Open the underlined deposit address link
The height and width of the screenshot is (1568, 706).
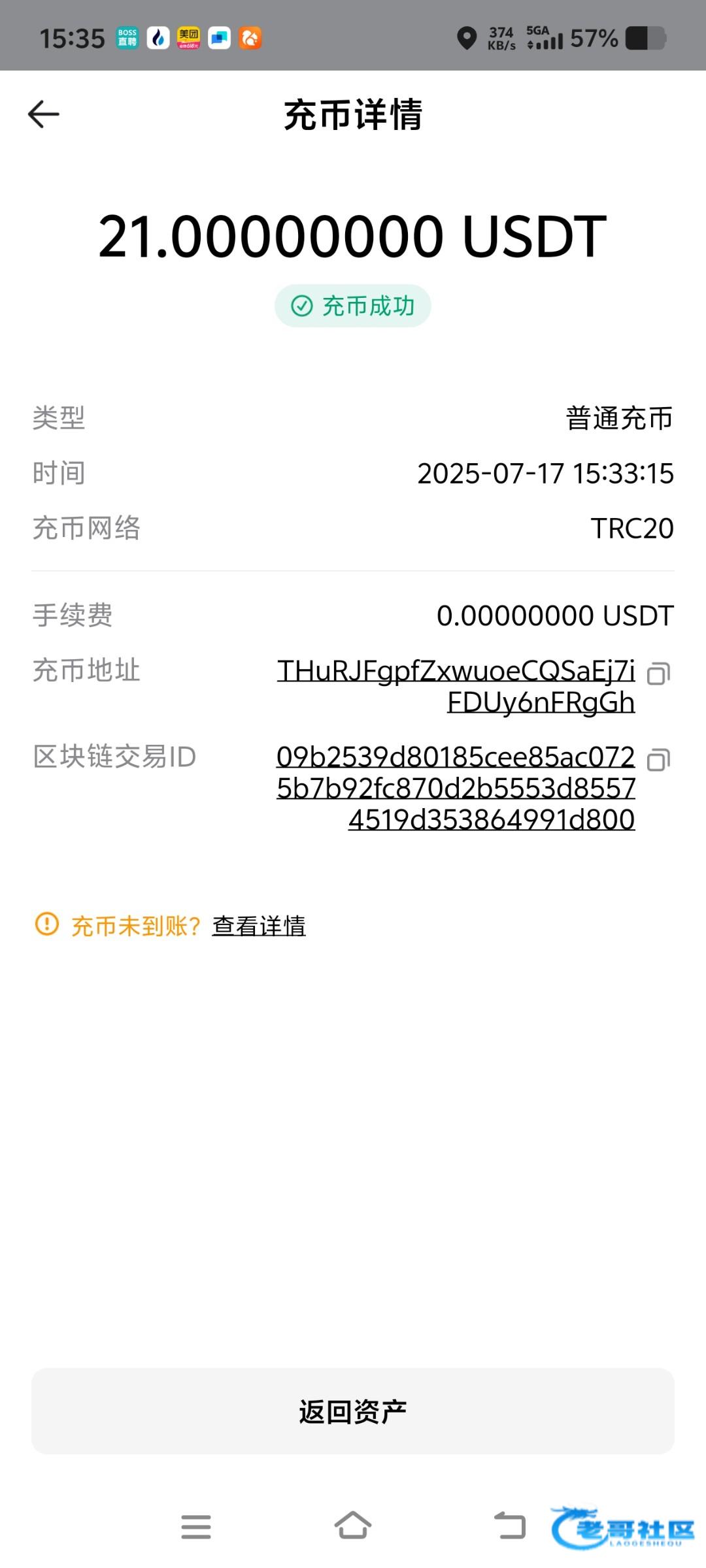[x=456, y=686]
